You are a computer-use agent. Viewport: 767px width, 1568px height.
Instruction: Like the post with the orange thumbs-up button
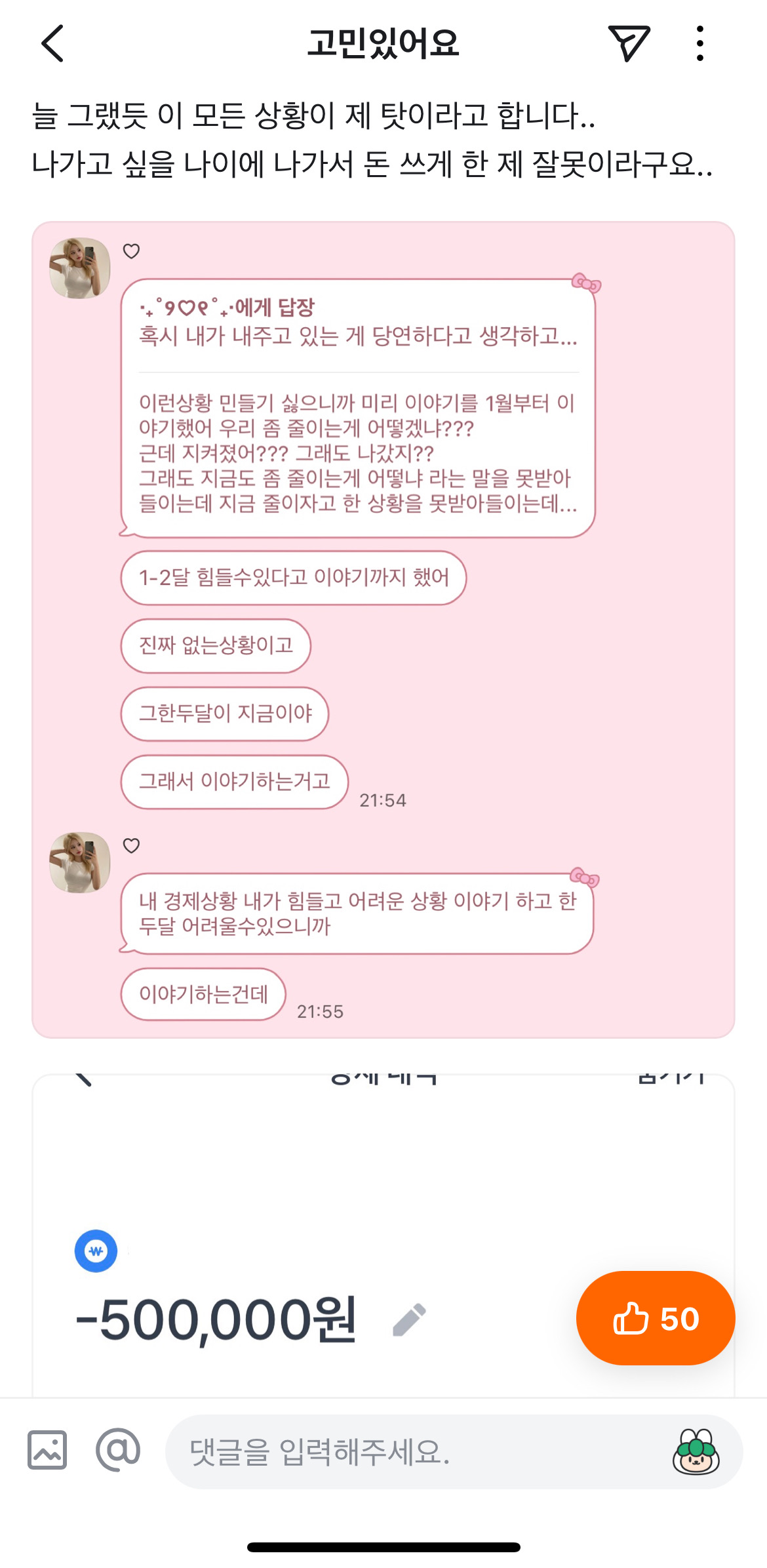(655, 1318)
